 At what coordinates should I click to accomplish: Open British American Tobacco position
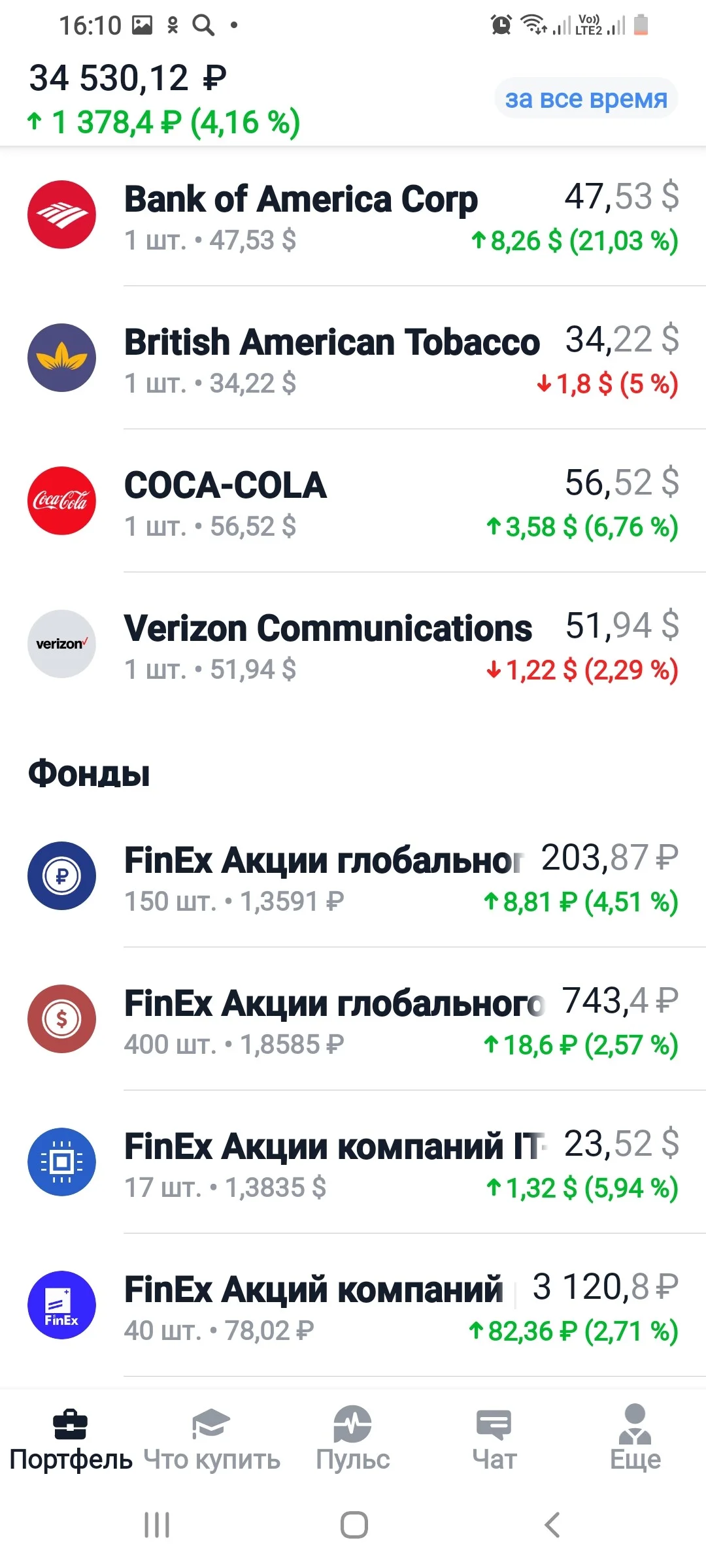coord(353,358)
